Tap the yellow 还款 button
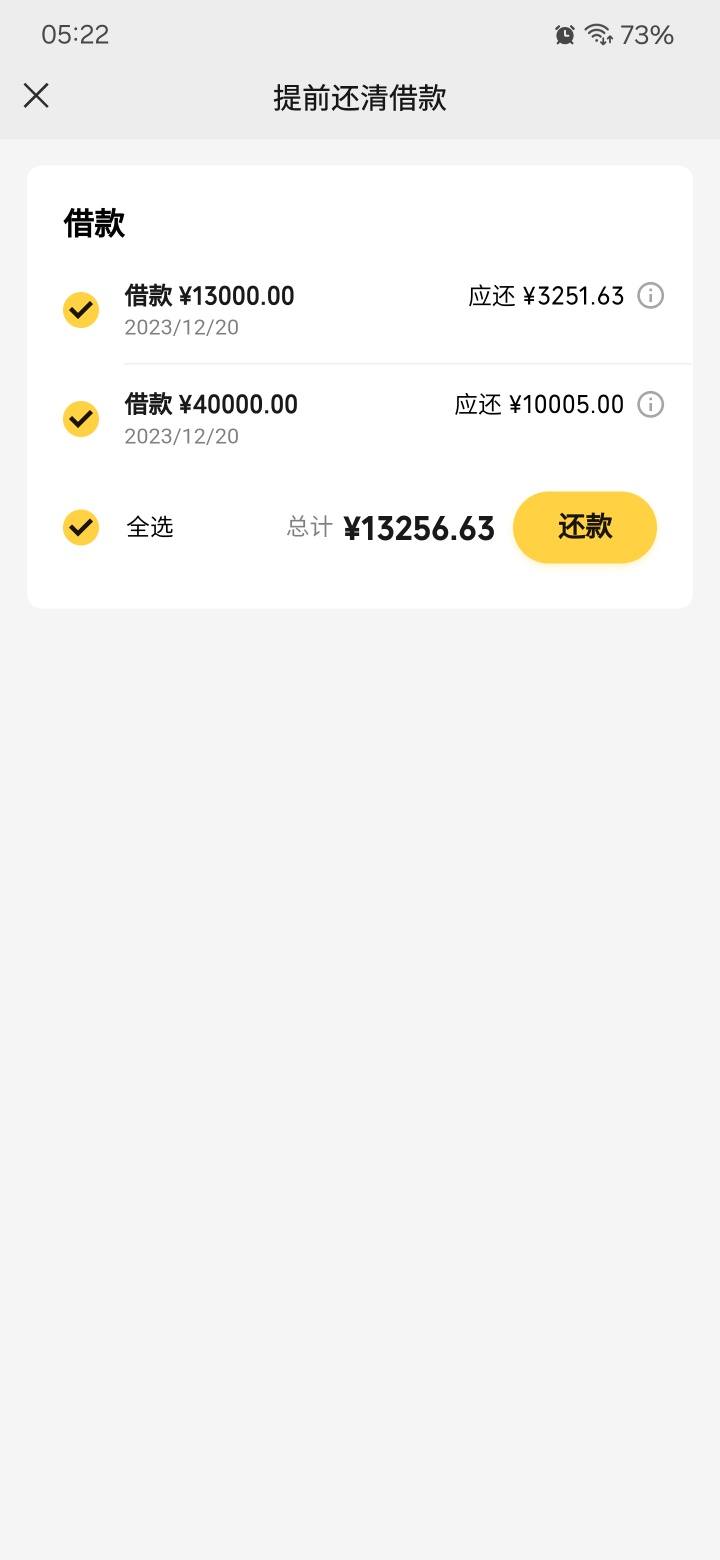 pos(585,527)
